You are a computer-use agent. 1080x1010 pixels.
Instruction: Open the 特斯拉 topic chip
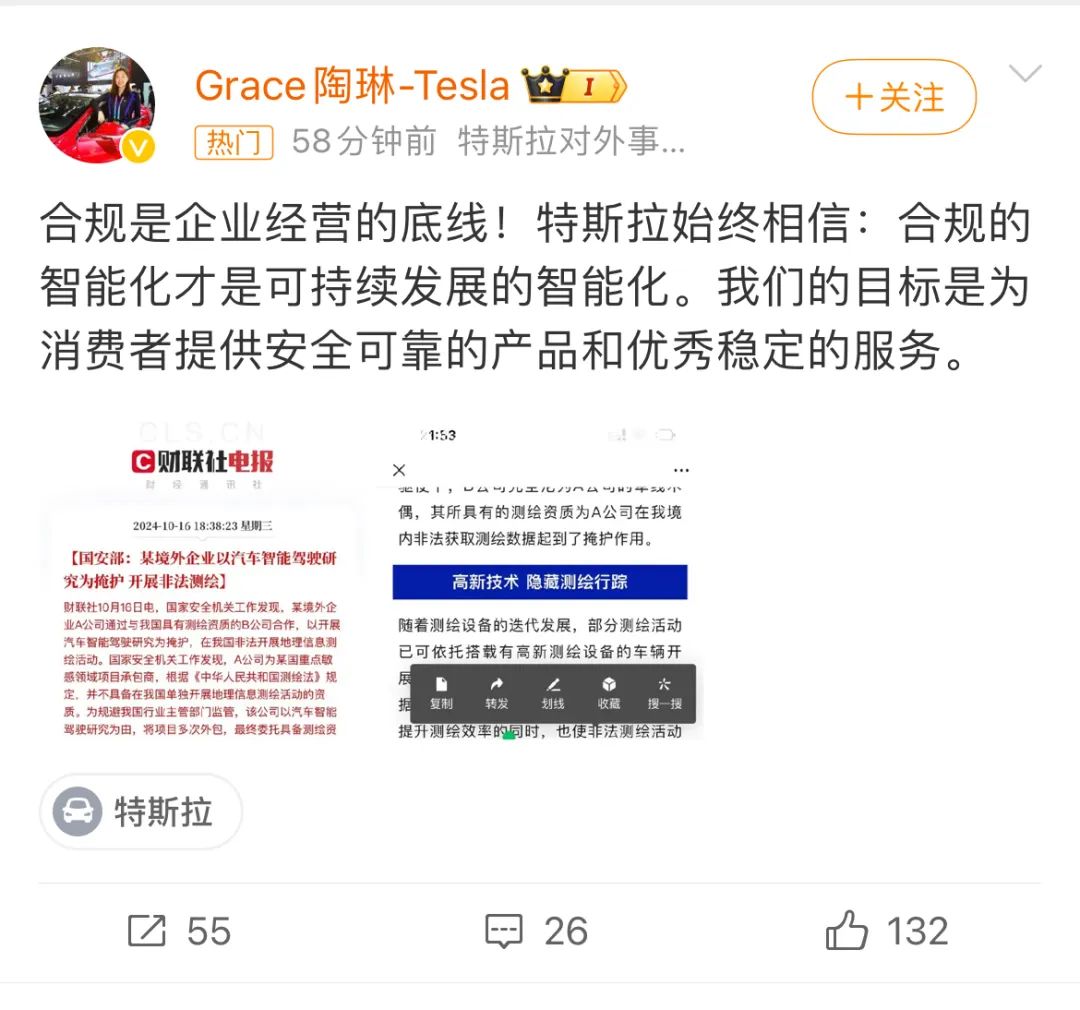click(x=141, y=811)
